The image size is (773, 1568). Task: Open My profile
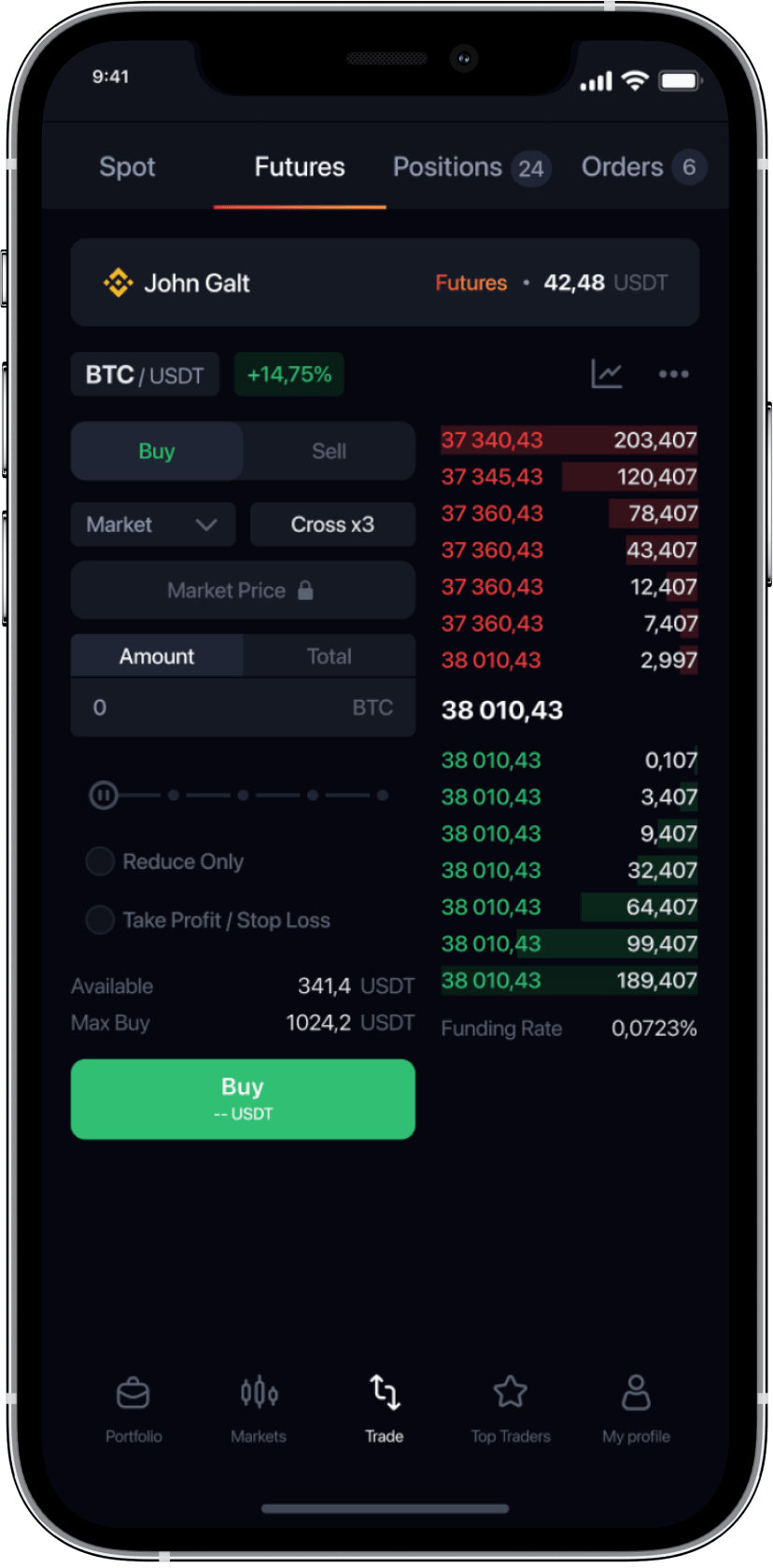tap(636, 1407)
